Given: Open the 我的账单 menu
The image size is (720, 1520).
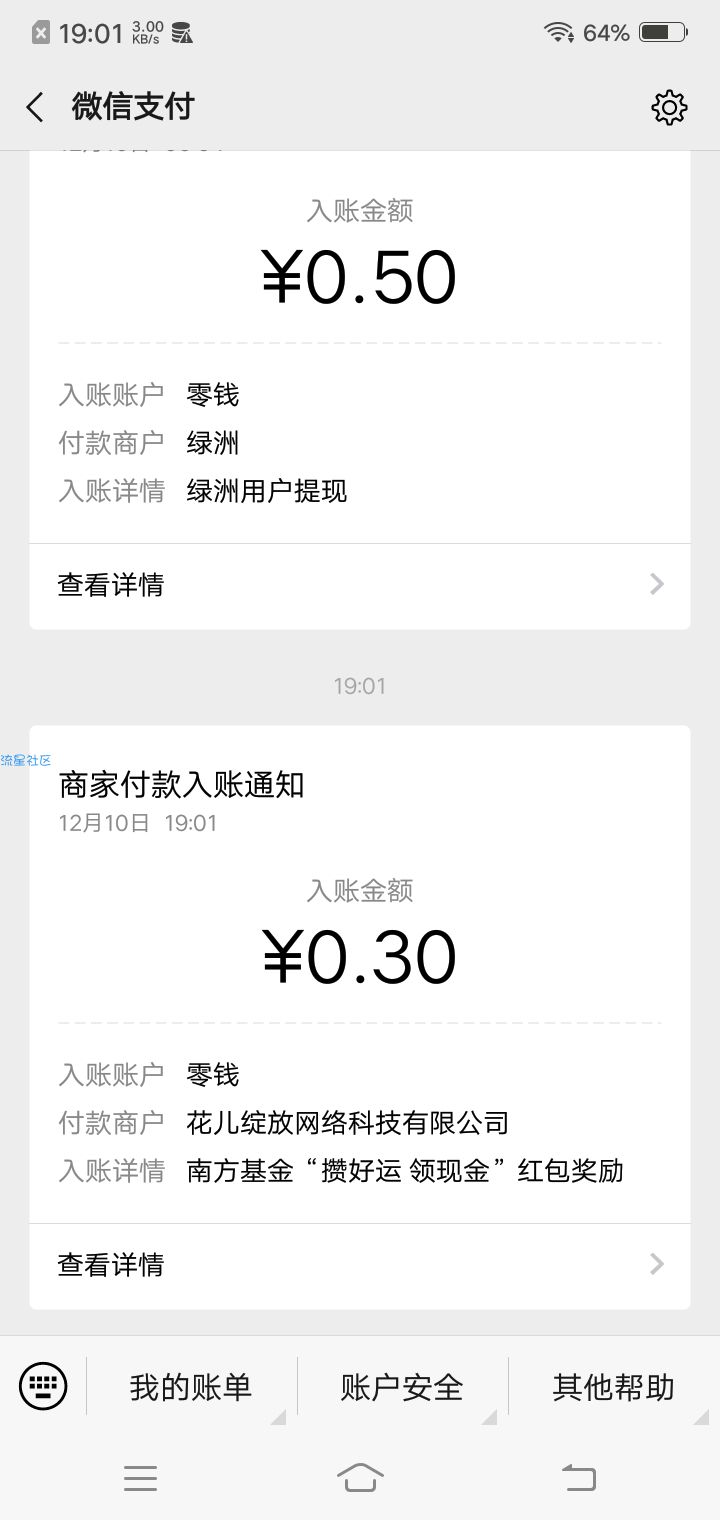Looking at the screenshot, I should pyautogui.click(x=191, y=1387).
